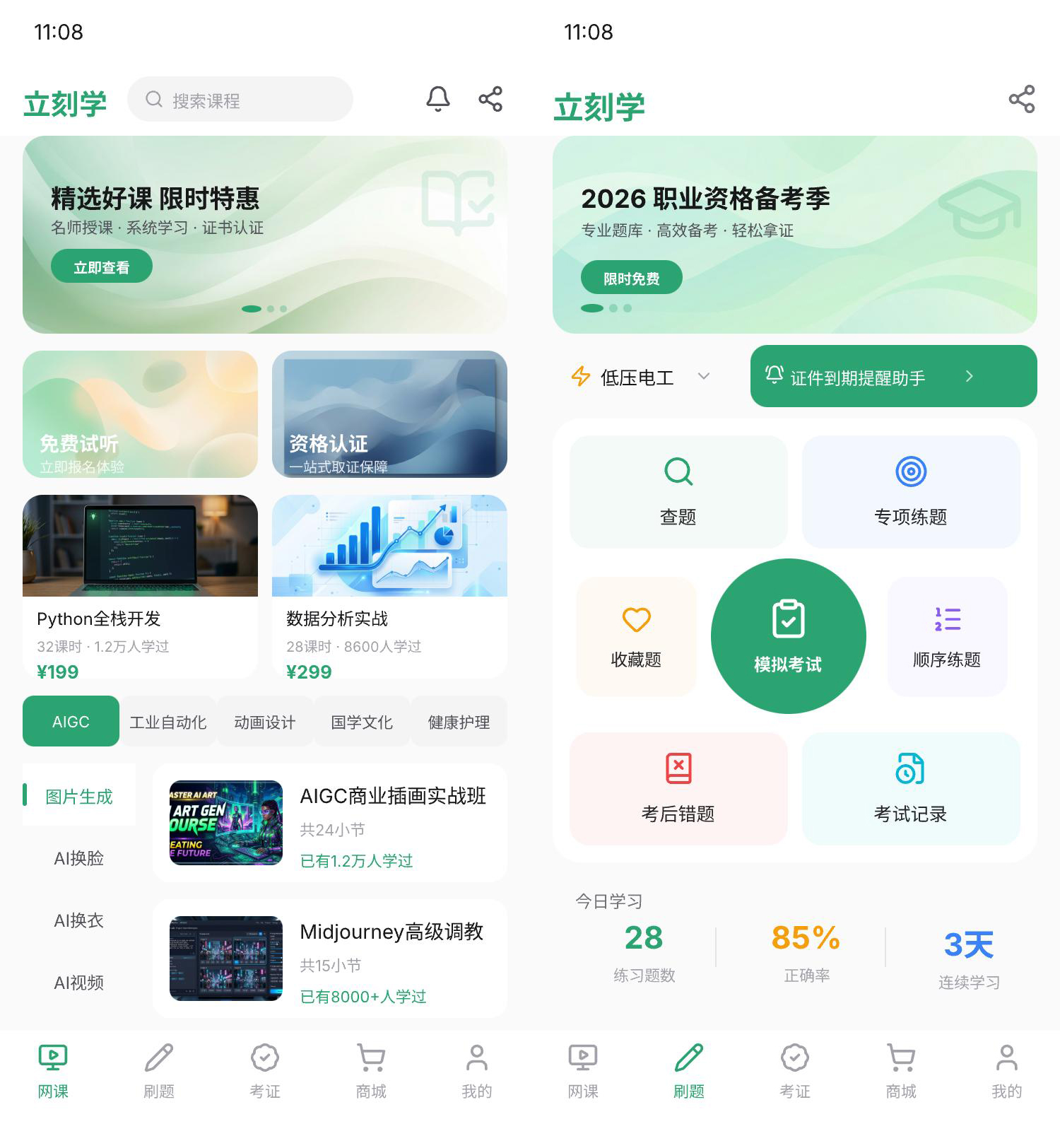Open 考后错题 wrong answers
This screenshot has width=1060, height=1148.
[x=678, y=789]
